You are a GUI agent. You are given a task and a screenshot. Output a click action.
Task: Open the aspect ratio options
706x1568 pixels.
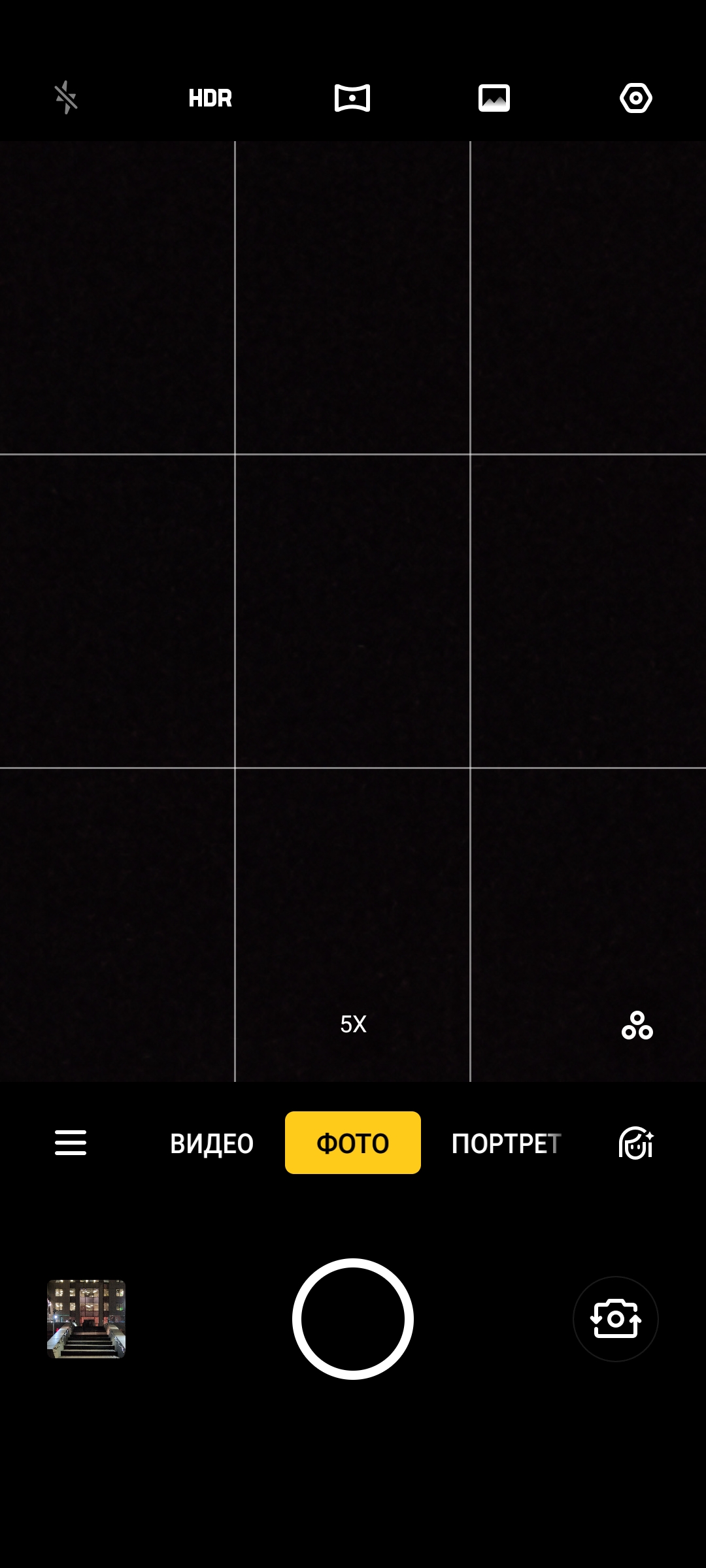[x=494, y=98]
